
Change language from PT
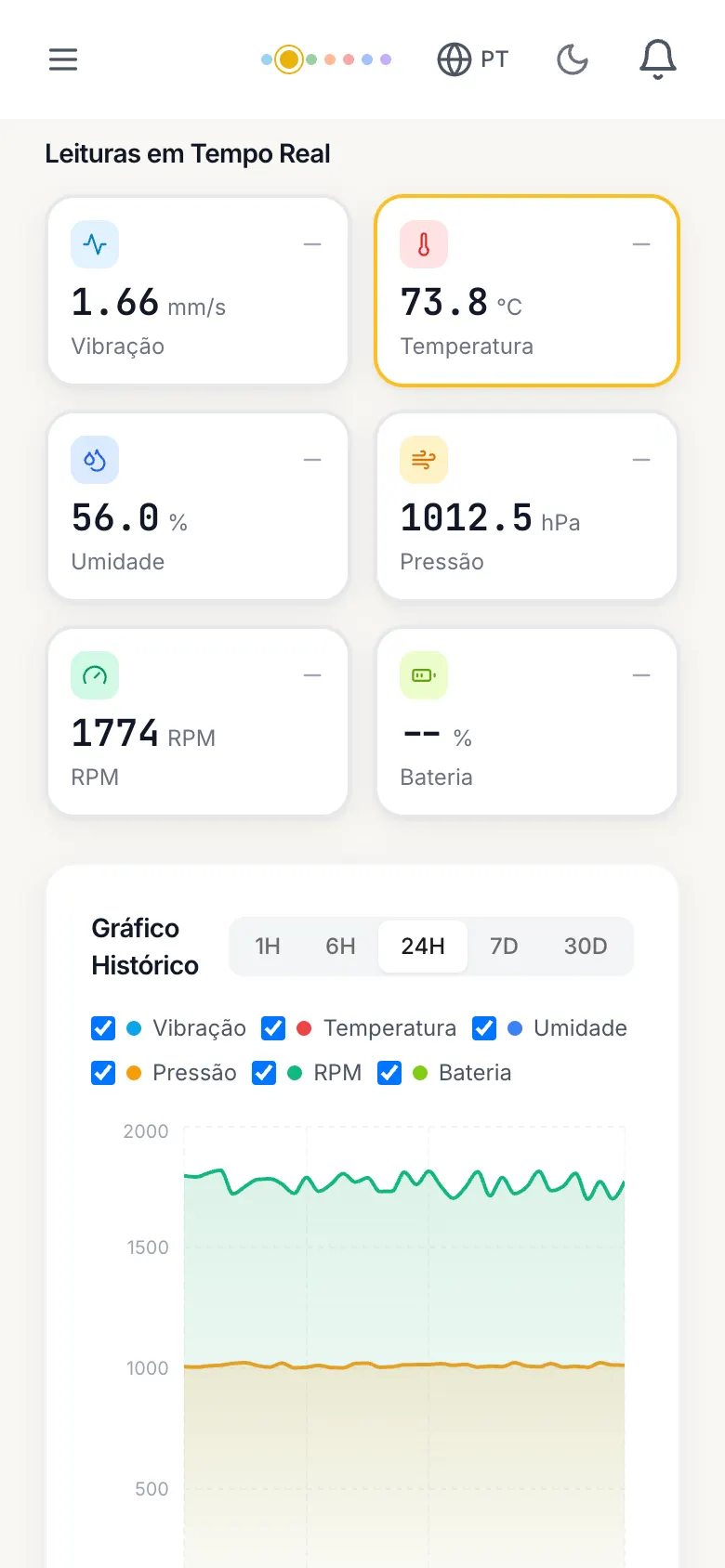pyautogui.click(x=473, y=59)
